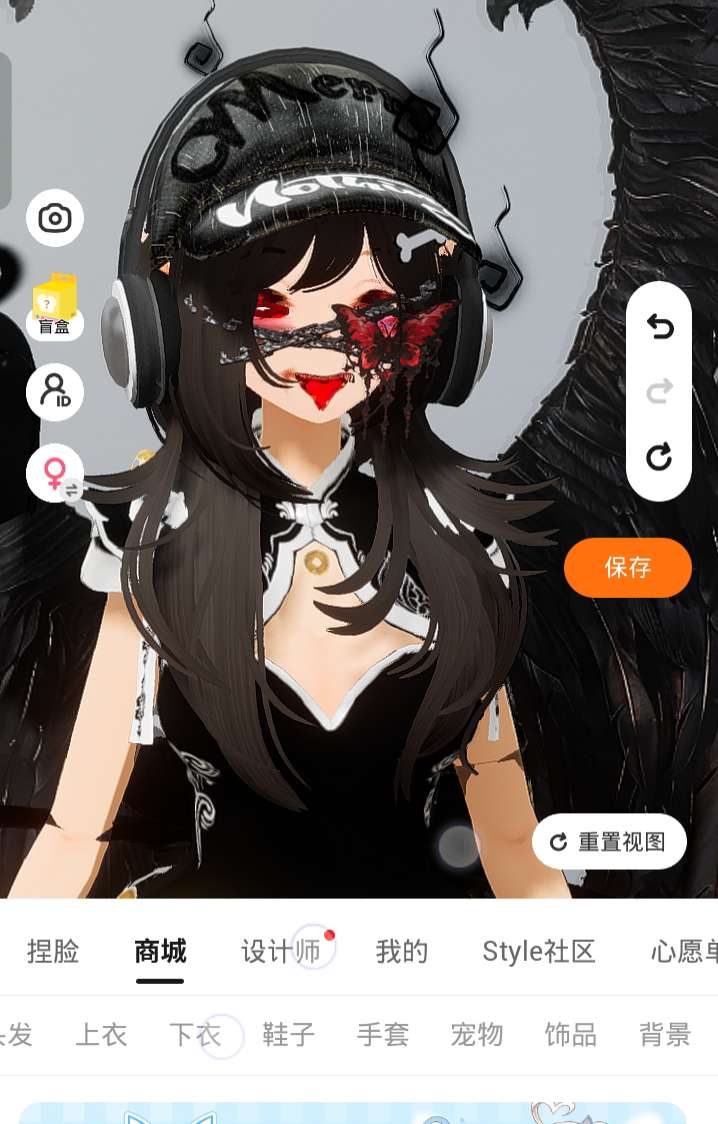Tap the camera icon to take a photo
This screenshot has width=718, height=1124.
point(54,218)
